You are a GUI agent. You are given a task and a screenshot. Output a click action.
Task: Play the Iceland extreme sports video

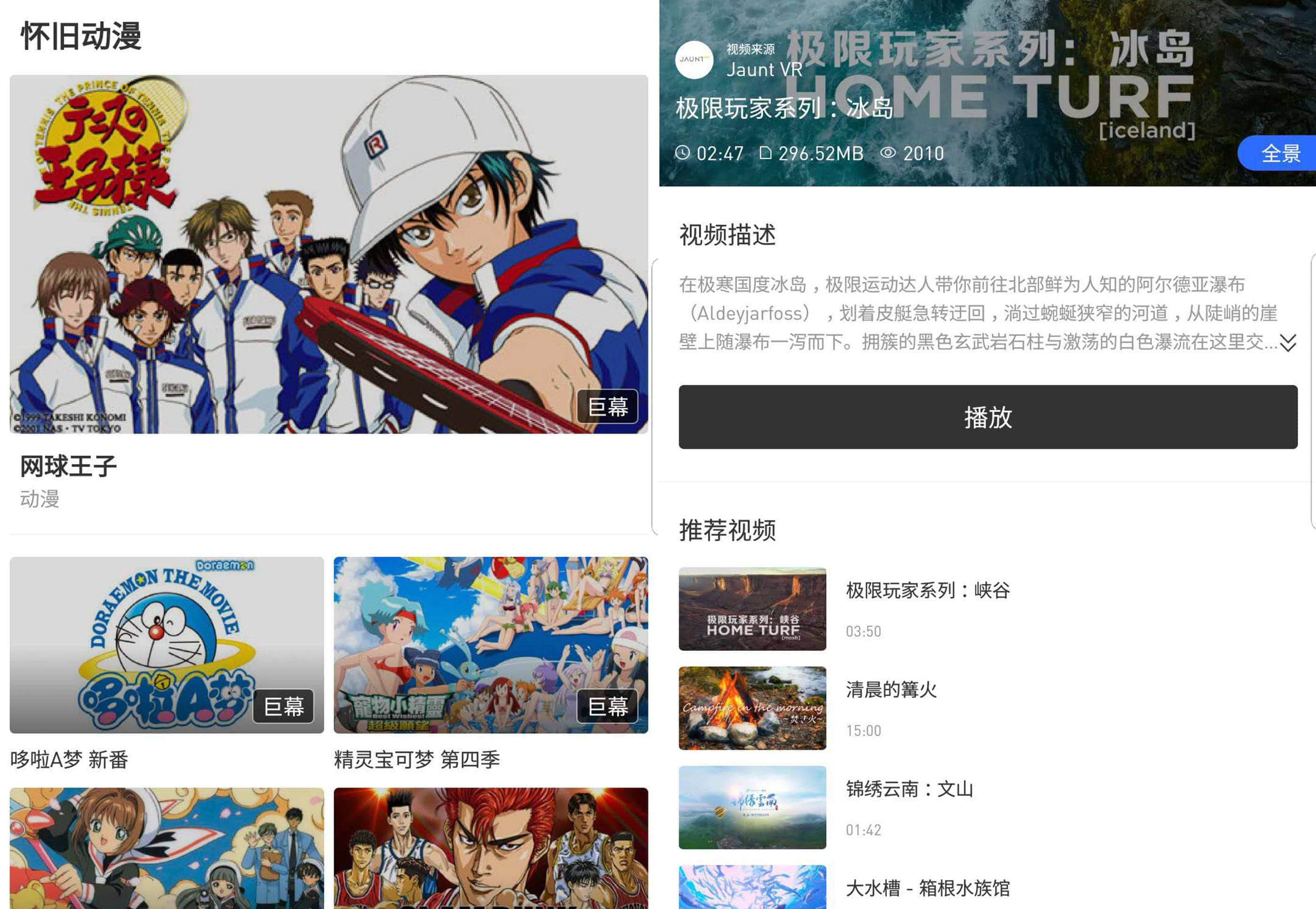pyautogui.click(x=987, y=417)
